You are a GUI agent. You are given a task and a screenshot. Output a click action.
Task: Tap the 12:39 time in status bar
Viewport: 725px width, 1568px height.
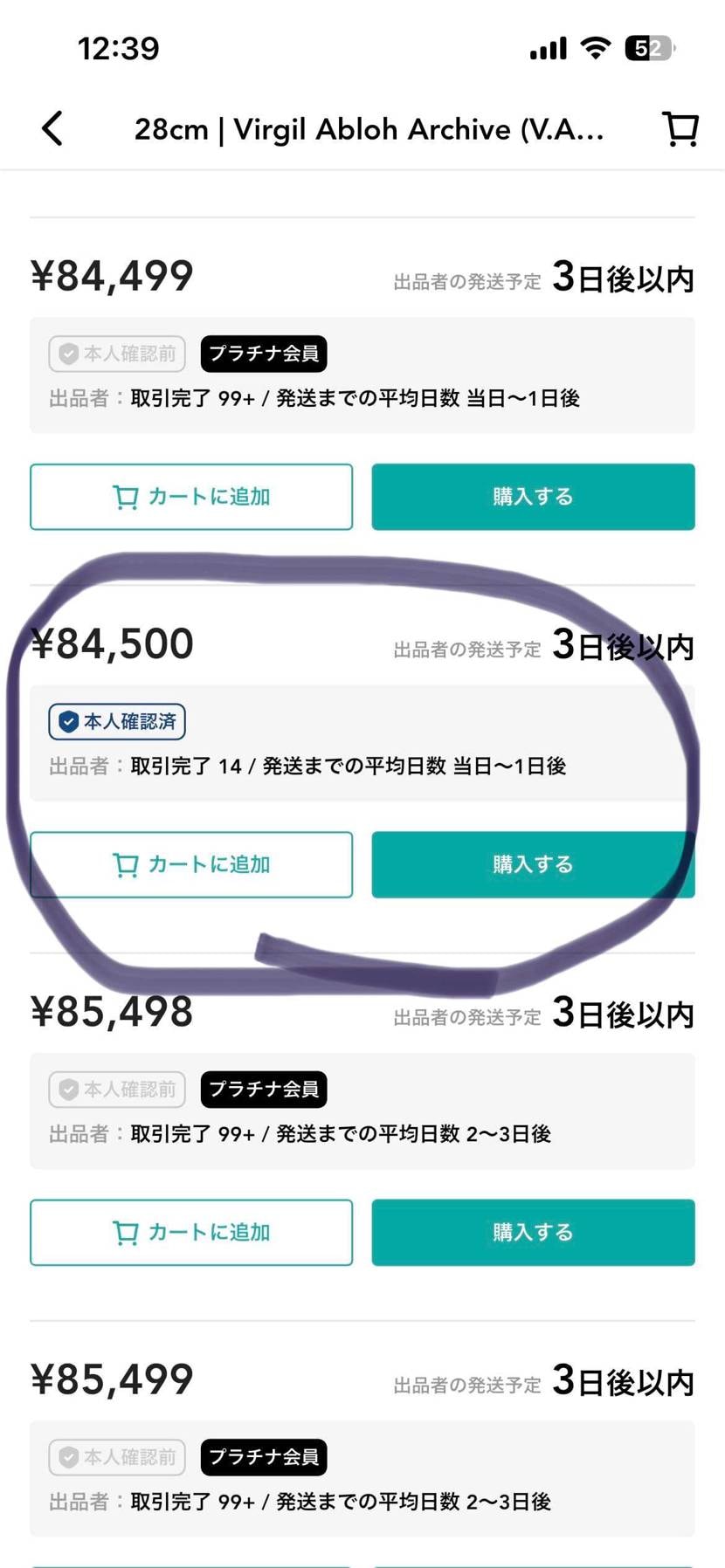pos(119,48)
